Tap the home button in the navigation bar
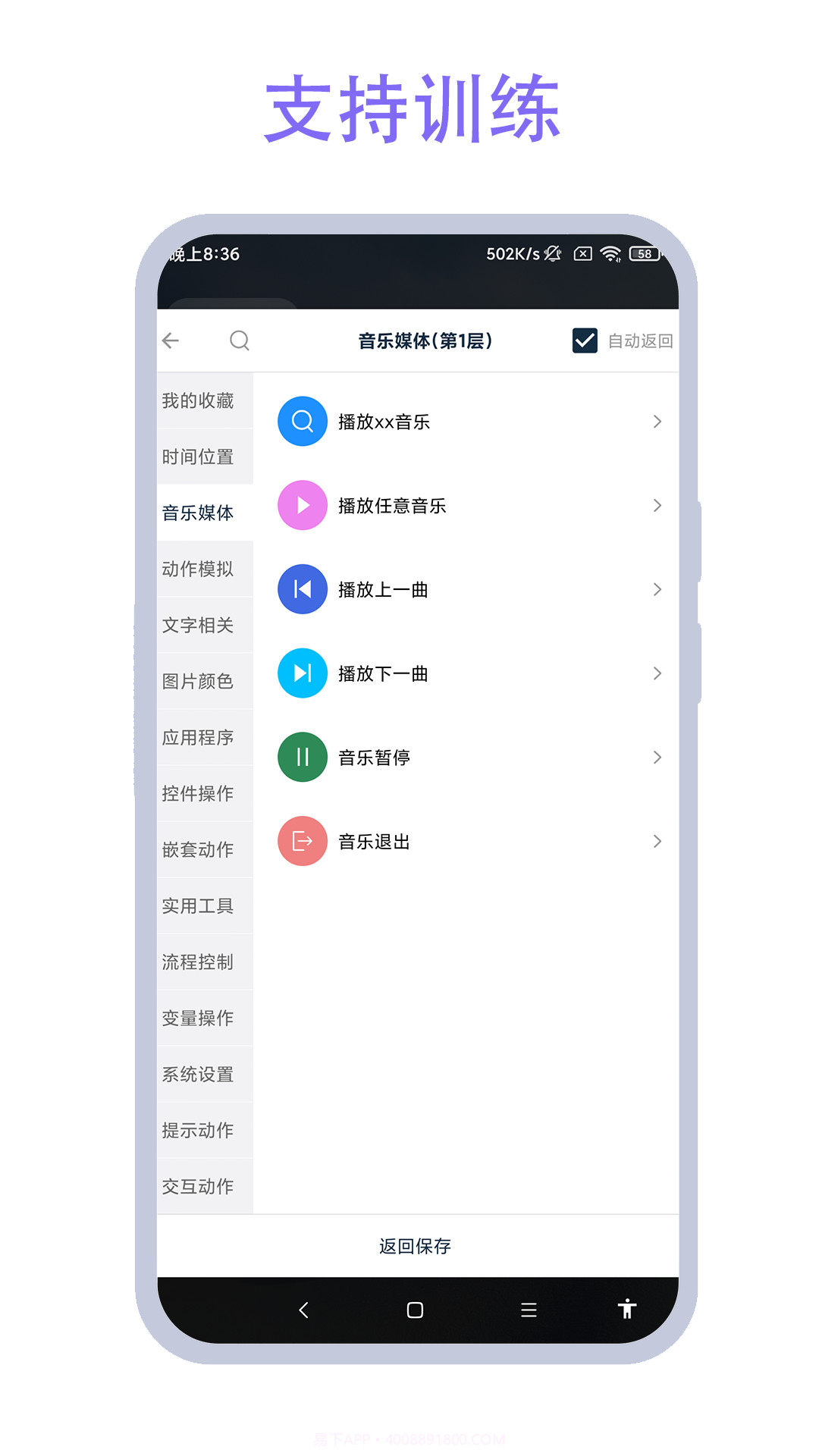The width and height of the screenshot is (819, 1456). click(x=414, y=1309)
